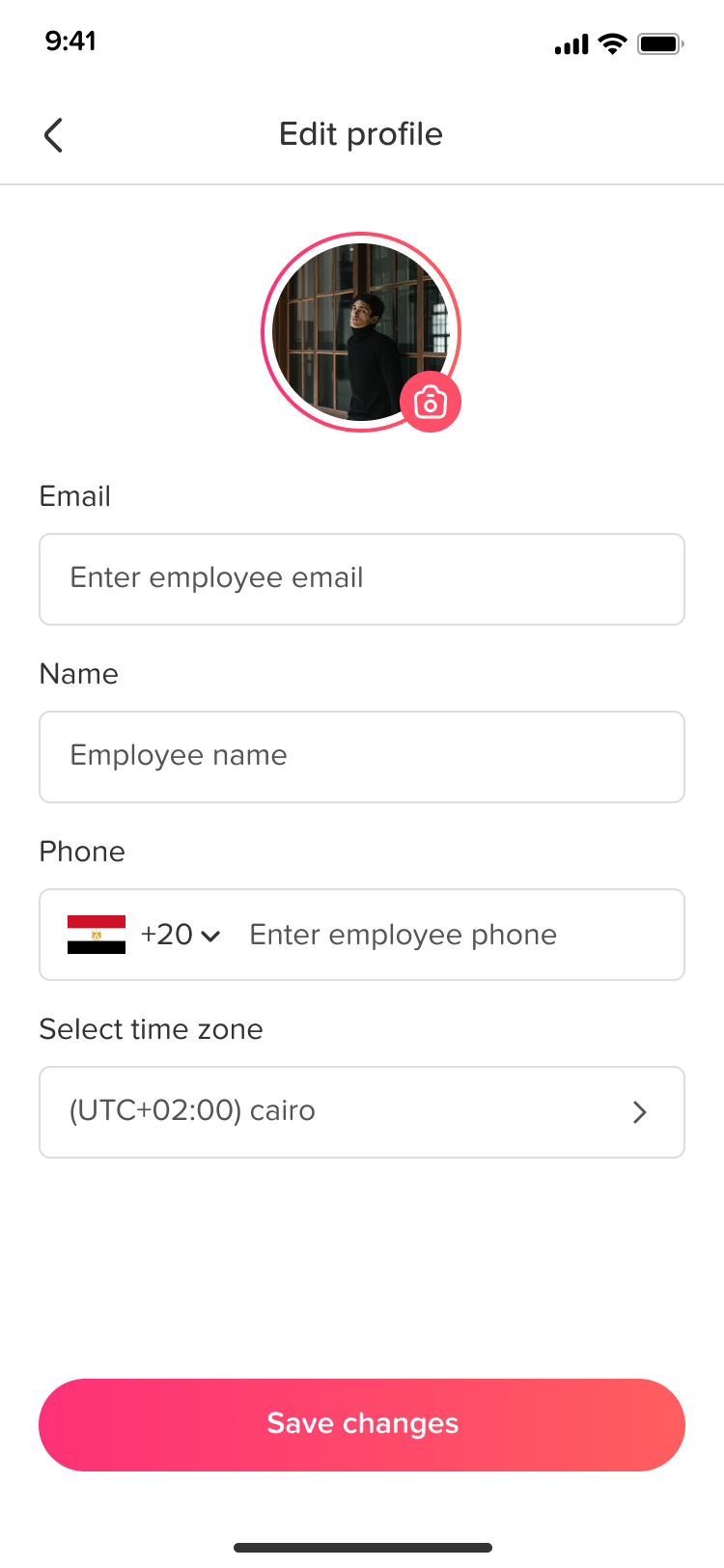Screen dimensions: 724x1568
Task: Open the +20 country code dropdown
Action: pyautogui.click(x=180, y=935)
